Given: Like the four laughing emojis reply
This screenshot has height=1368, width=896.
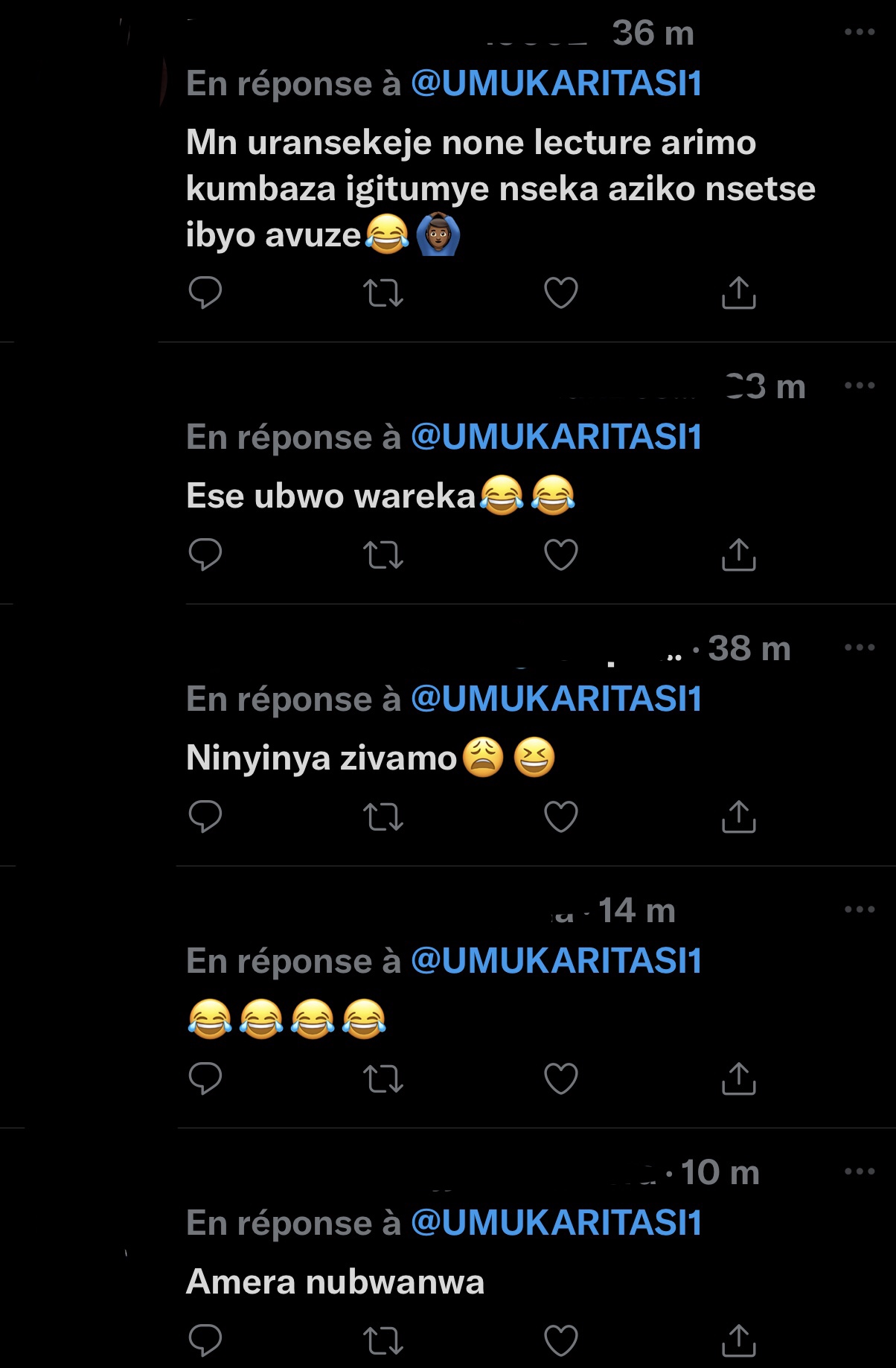Looking at the screenshot, I should (x=561, y=1078).
